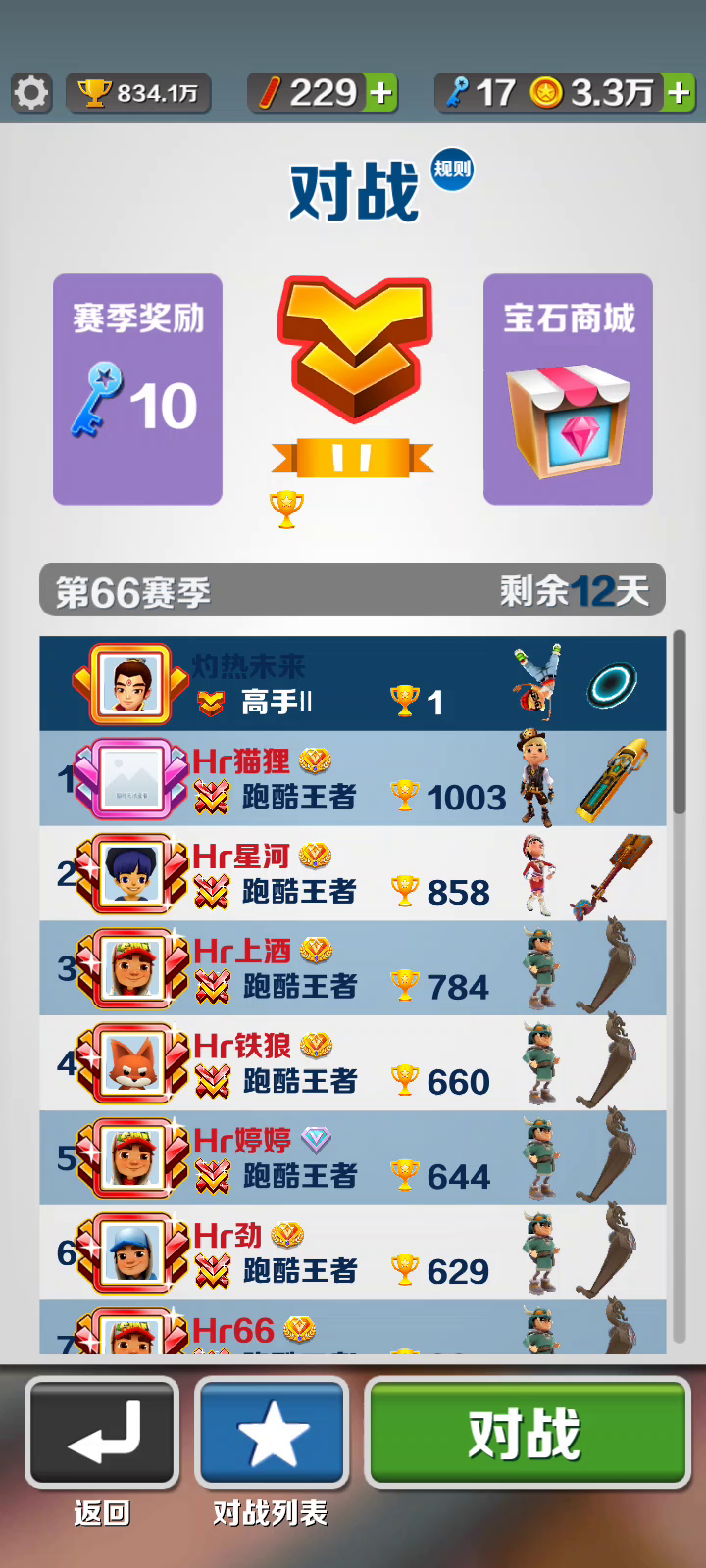
Task: Open Hr婷婷's ranking entry
Action: click(353, 1157)
